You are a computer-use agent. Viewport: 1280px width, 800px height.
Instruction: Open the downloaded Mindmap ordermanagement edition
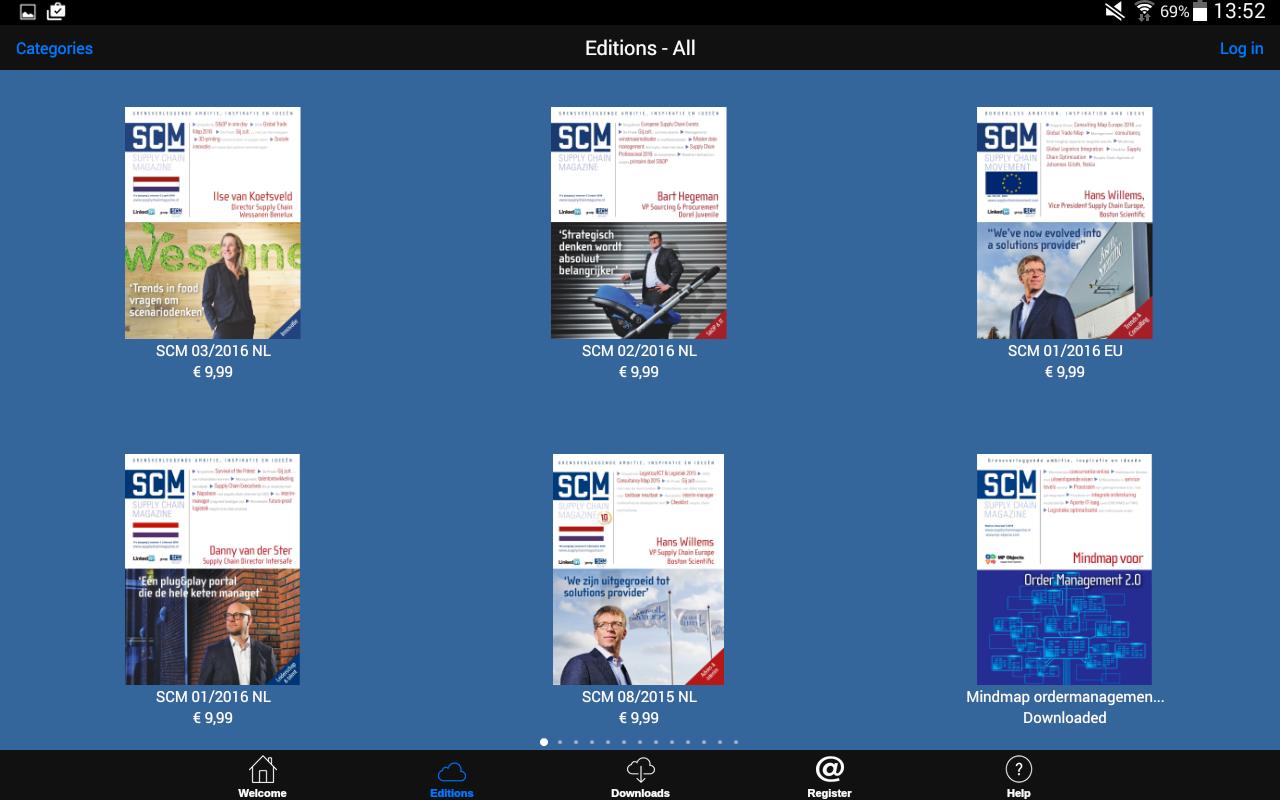(1064, 569)
